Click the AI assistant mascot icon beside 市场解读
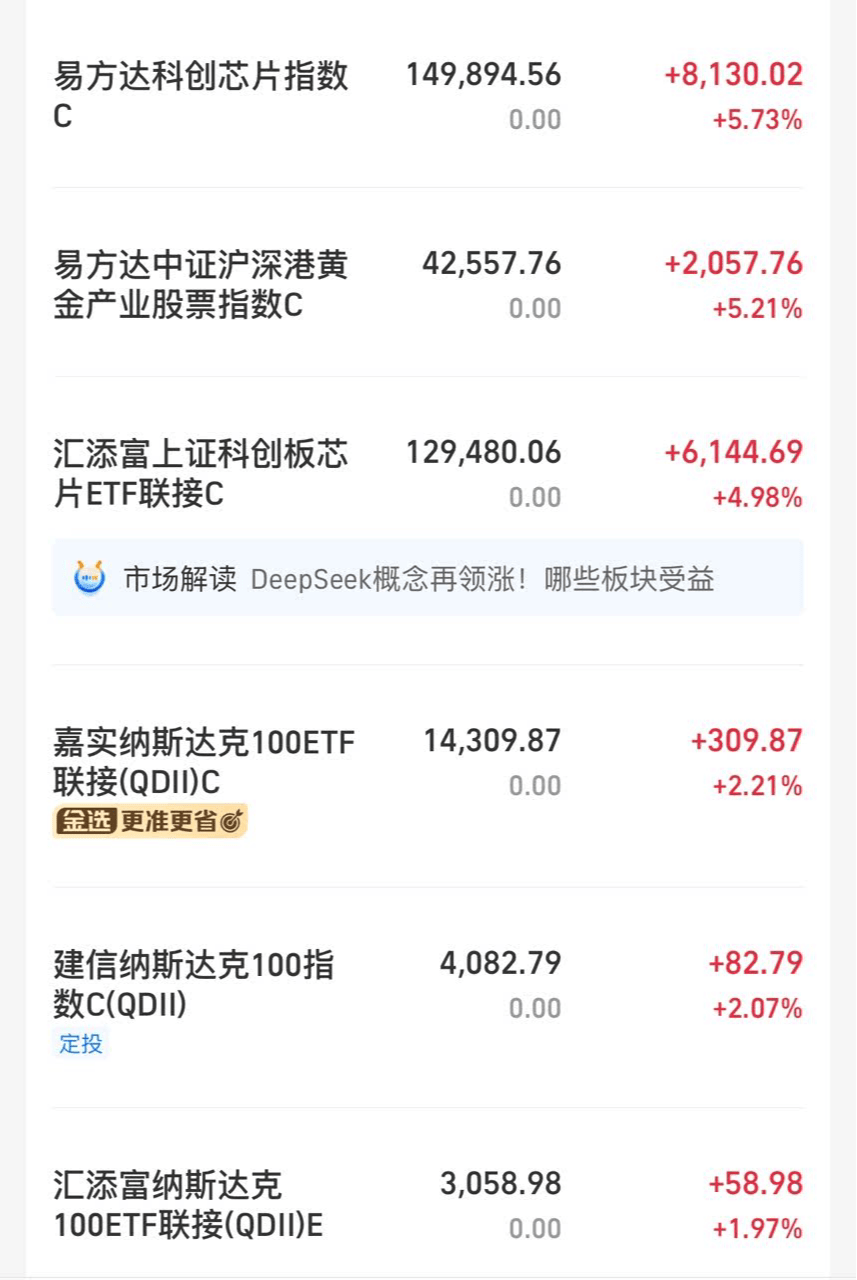 89,578
